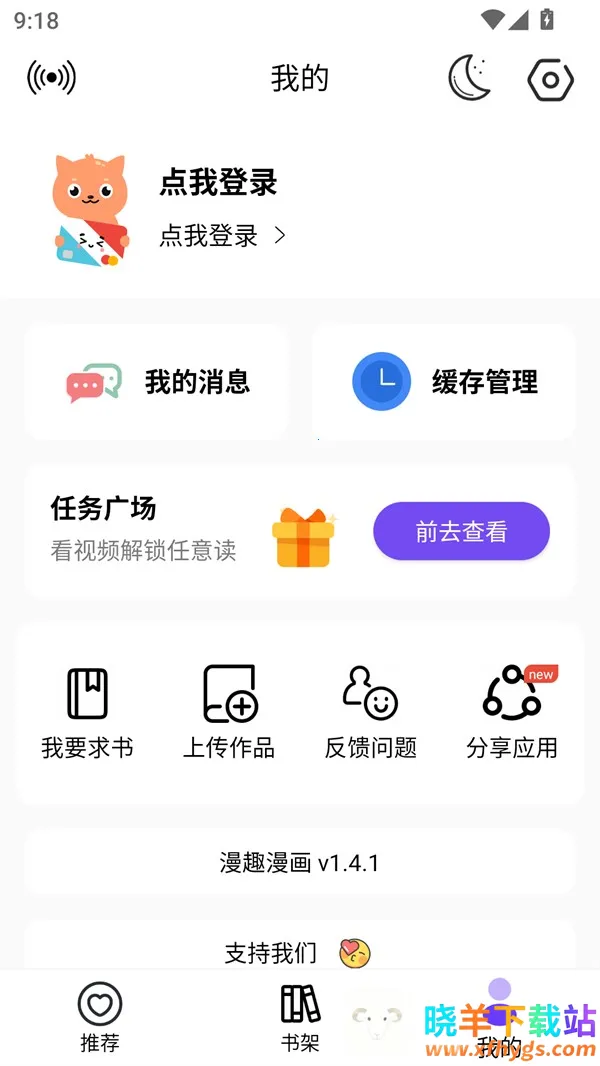Tap the broadcast signal icon
The height and width of the screenshot is (1066, 600).
(x=51, y=78)
